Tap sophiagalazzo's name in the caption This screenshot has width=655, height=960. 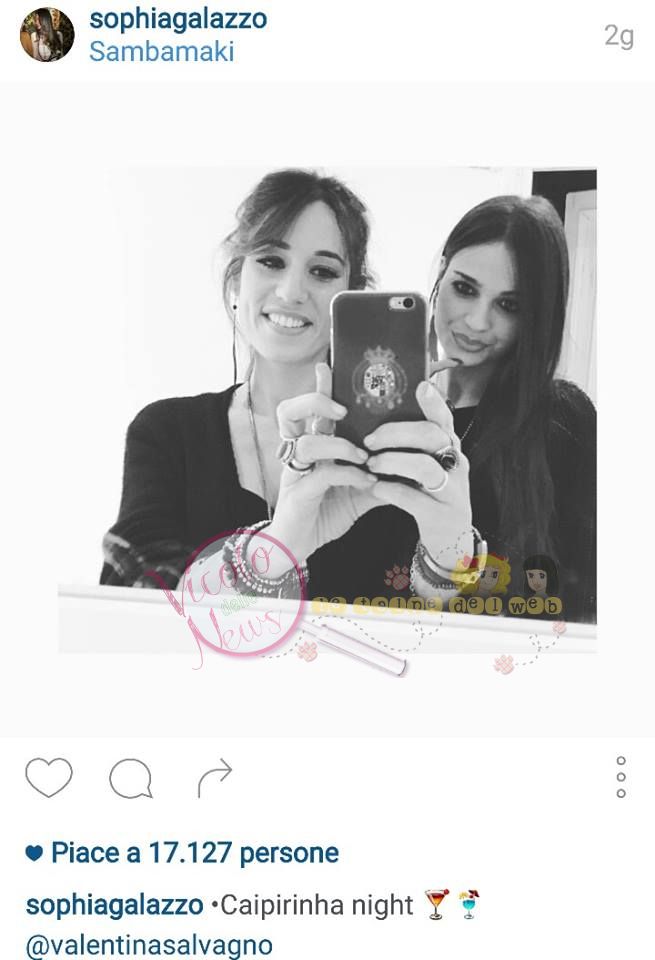click(x=114, y=906)
